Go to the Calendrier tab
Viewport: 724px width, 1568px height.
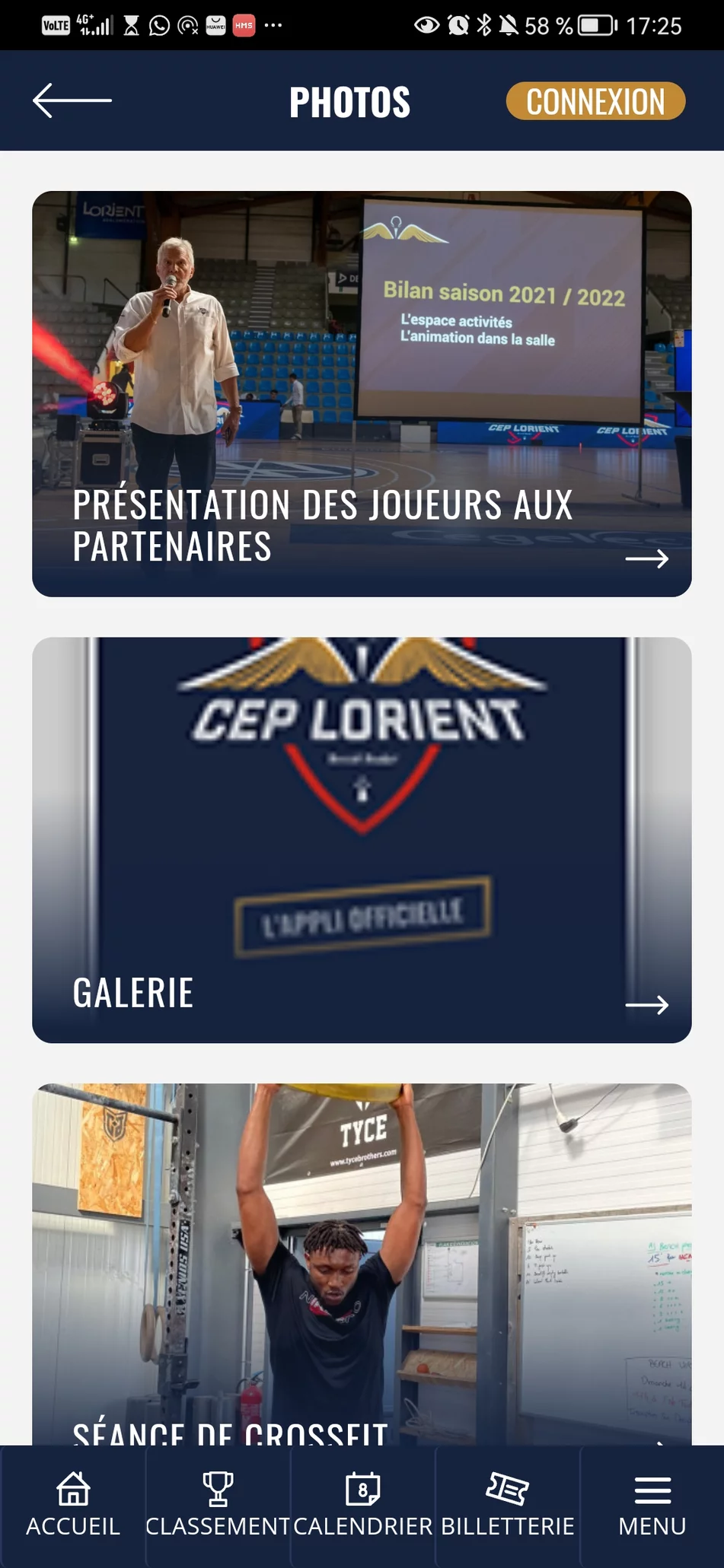(362, 1505)
